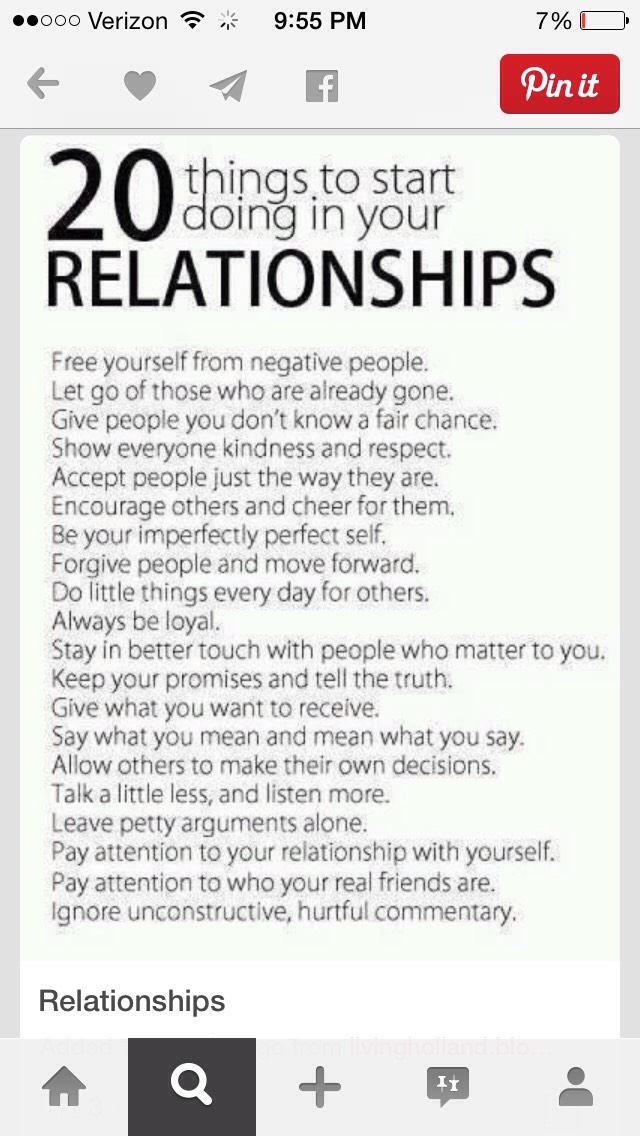This screenshot has height=1136, width=640.
Task: Go to the Profile tab
Action: click(x=576, y=1087)
